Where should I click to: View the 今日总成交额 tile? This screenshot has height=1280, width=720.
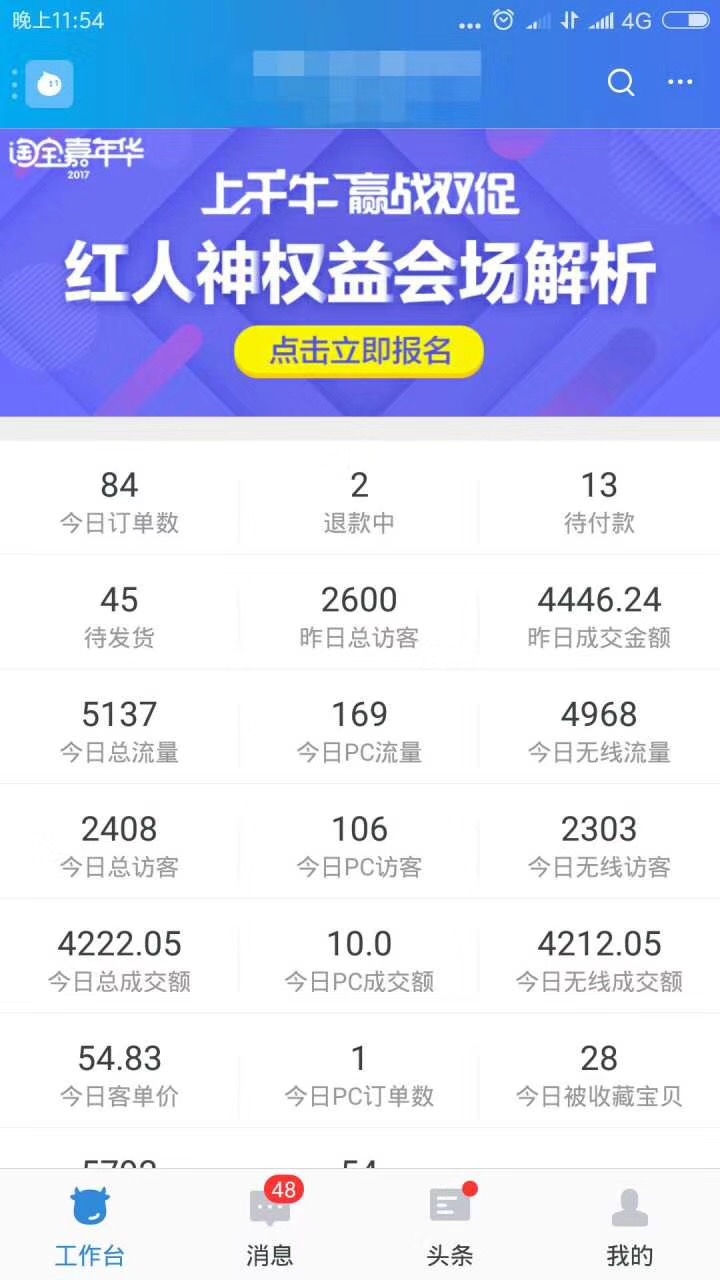point(119,960)
